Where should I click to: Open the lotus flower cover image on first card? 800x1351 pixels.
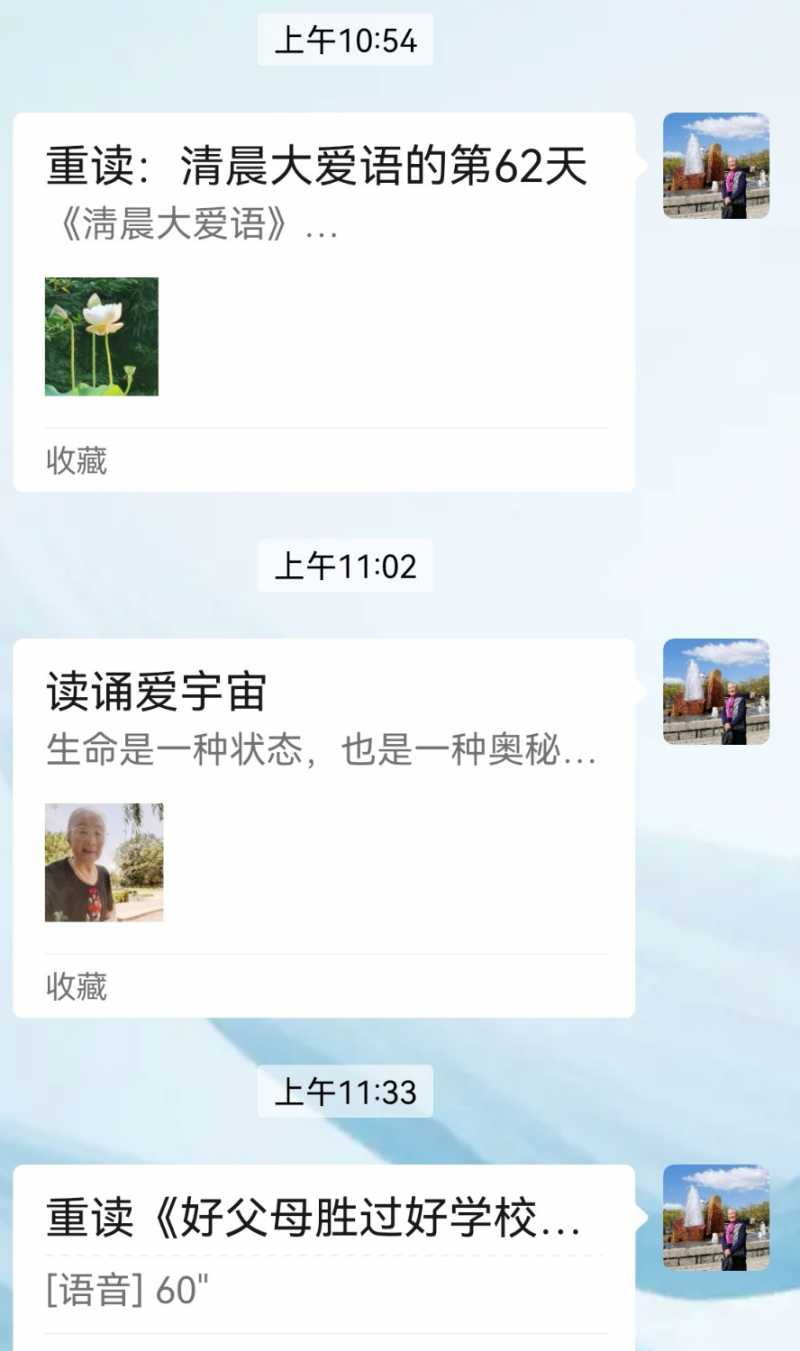(100, 336)
